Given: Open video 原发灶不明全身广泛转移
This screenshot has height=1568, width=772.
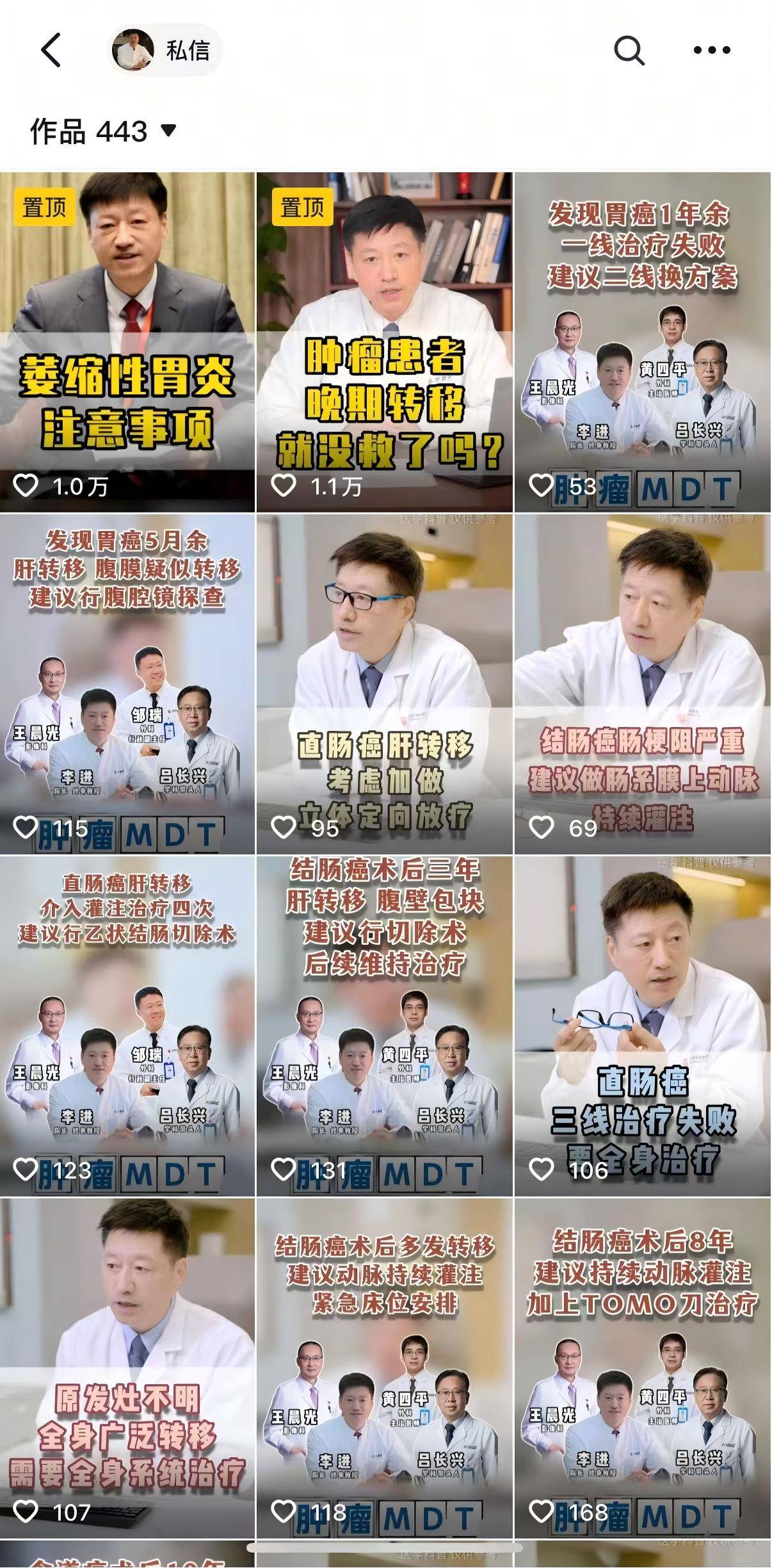Looking at the screenshot, I should click(127, 1368).
